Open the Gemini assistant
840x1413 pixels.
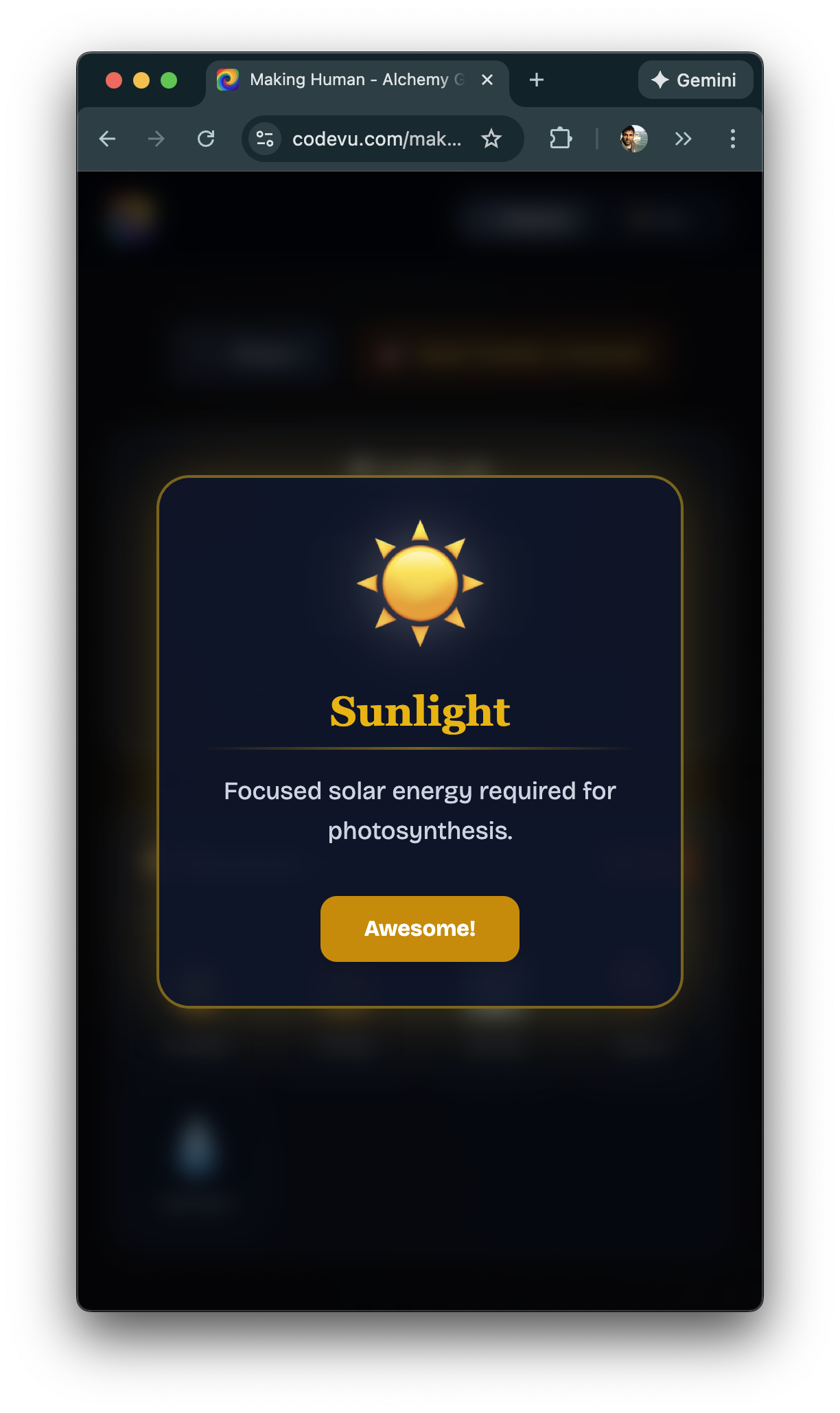click(695, 80)
